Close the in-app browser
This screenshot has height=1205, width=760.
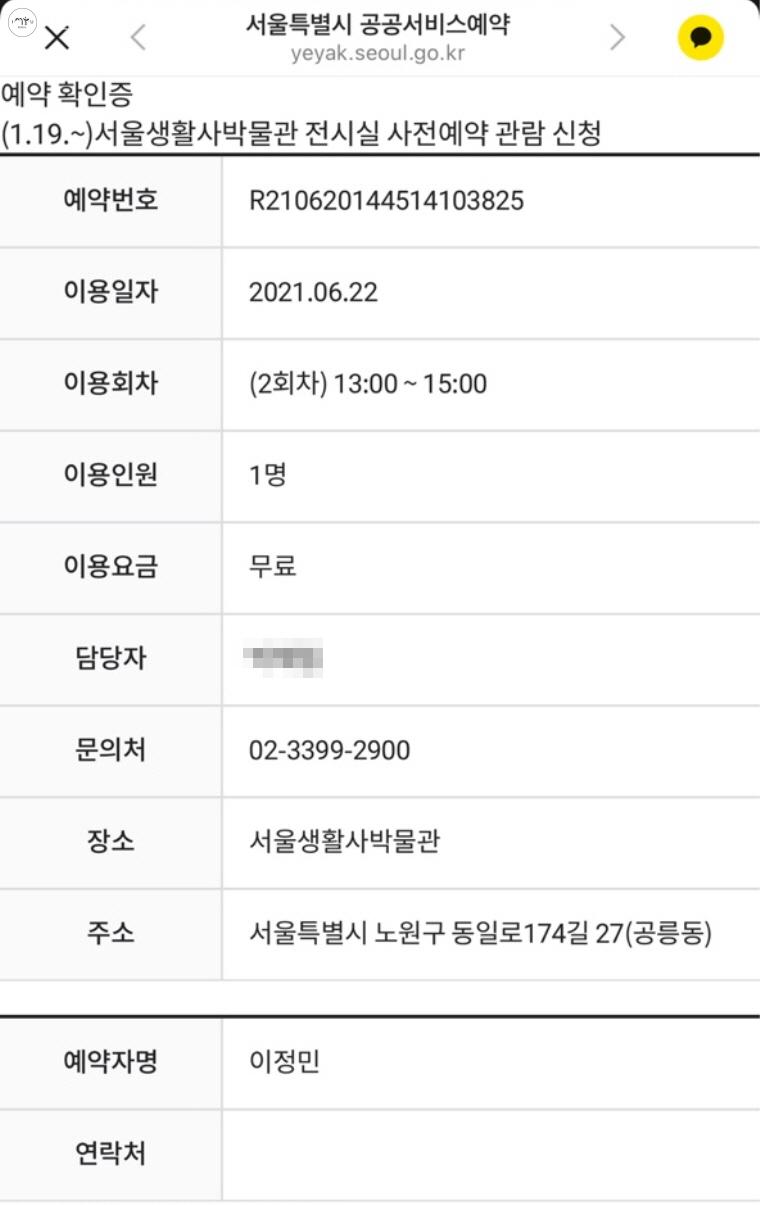[58, 38]
